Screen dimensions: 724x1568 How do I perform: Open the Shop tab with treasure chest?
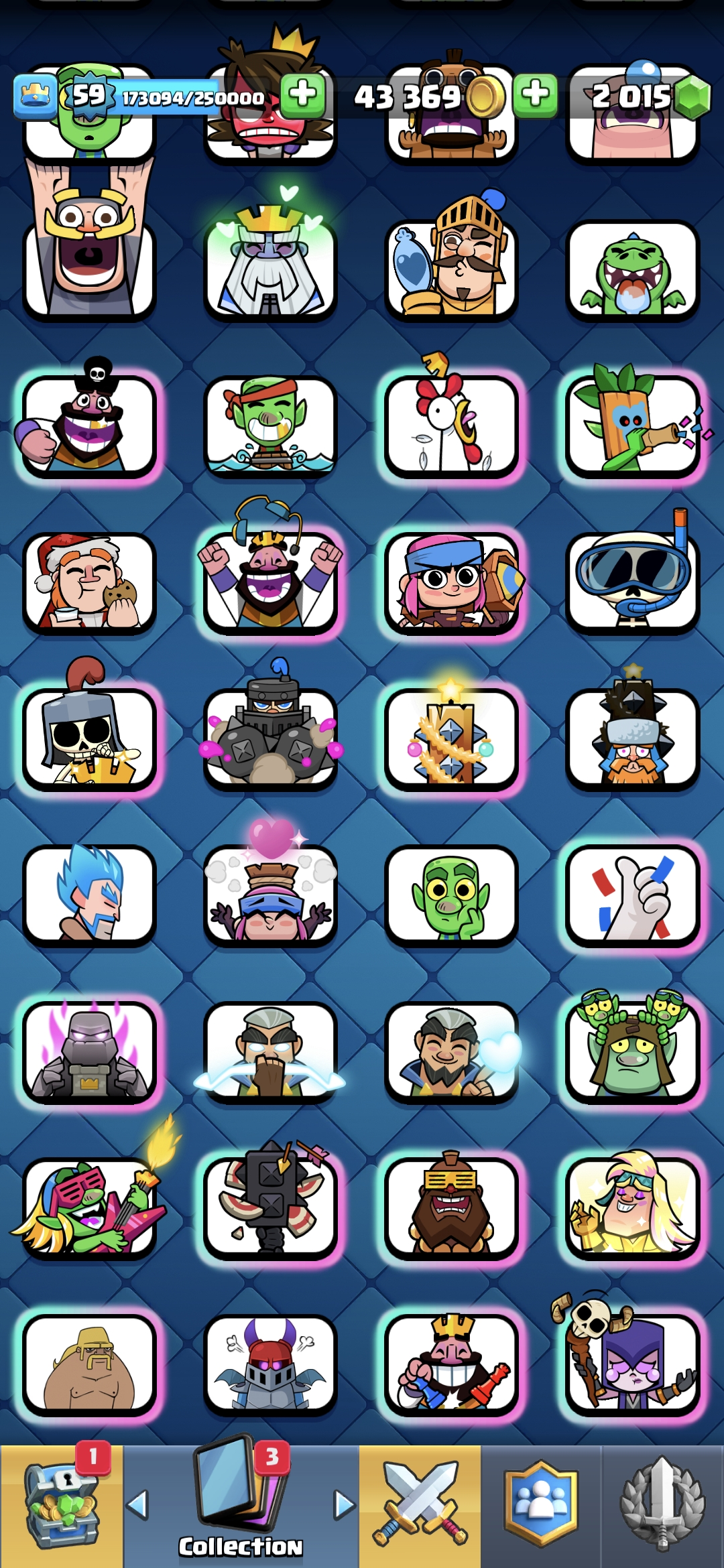coord(62,1505)
